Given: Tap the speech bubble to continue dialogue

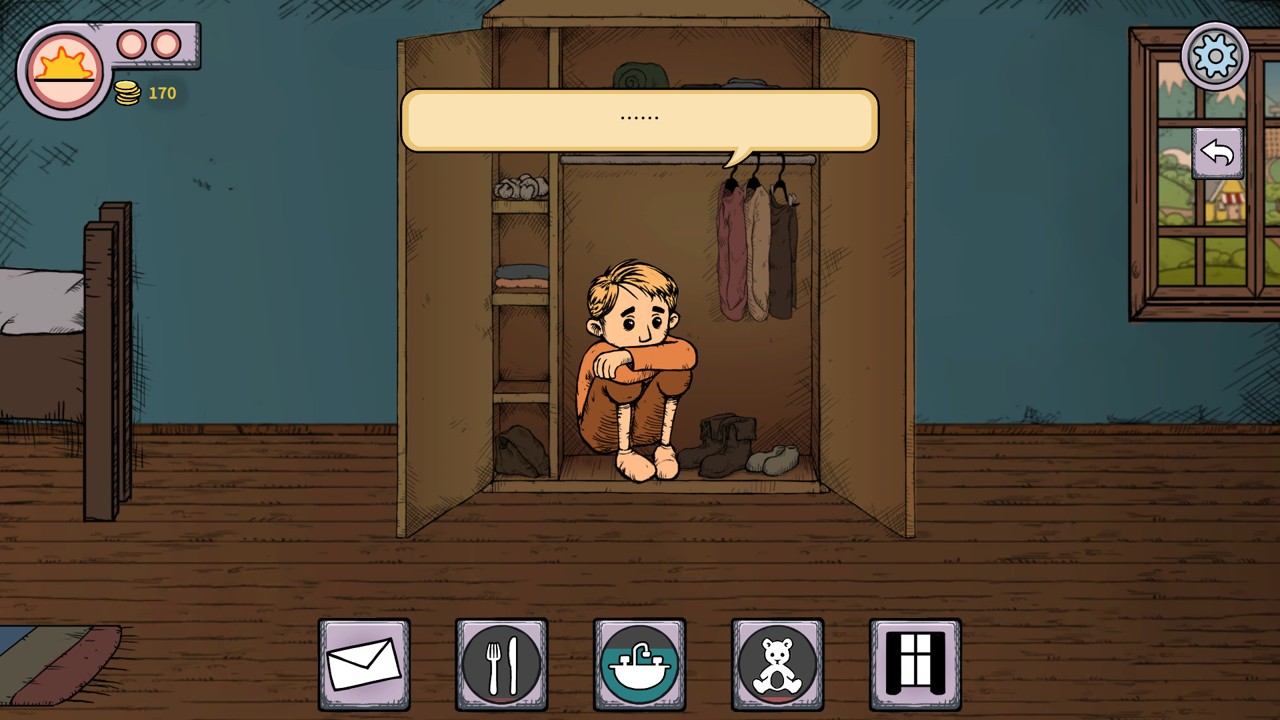Looking at the screenshot, I should [639, 120].
